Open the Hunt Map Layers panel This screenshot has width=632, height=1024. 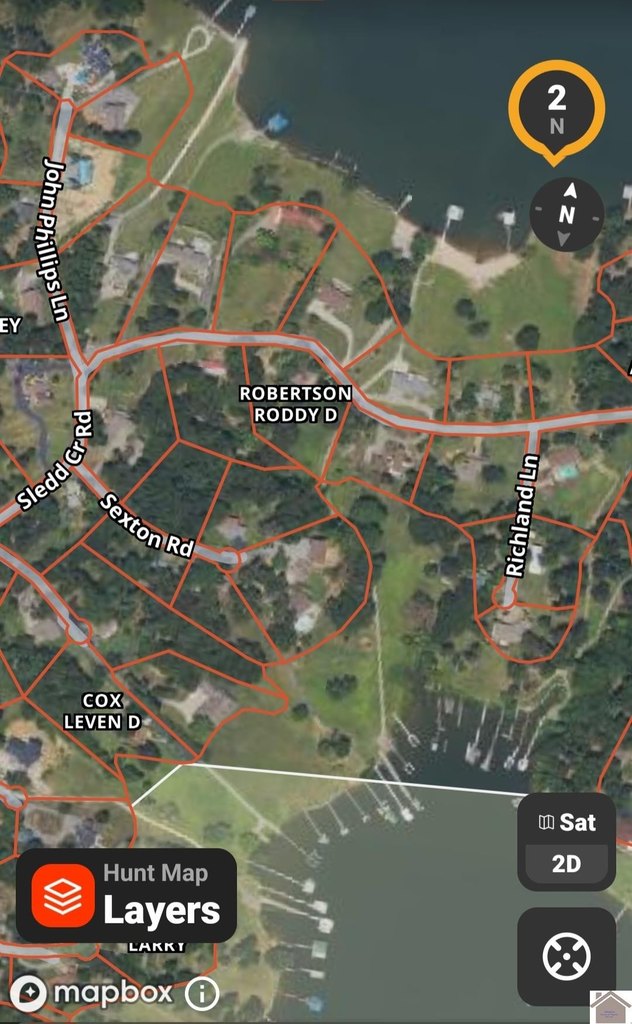126,896
